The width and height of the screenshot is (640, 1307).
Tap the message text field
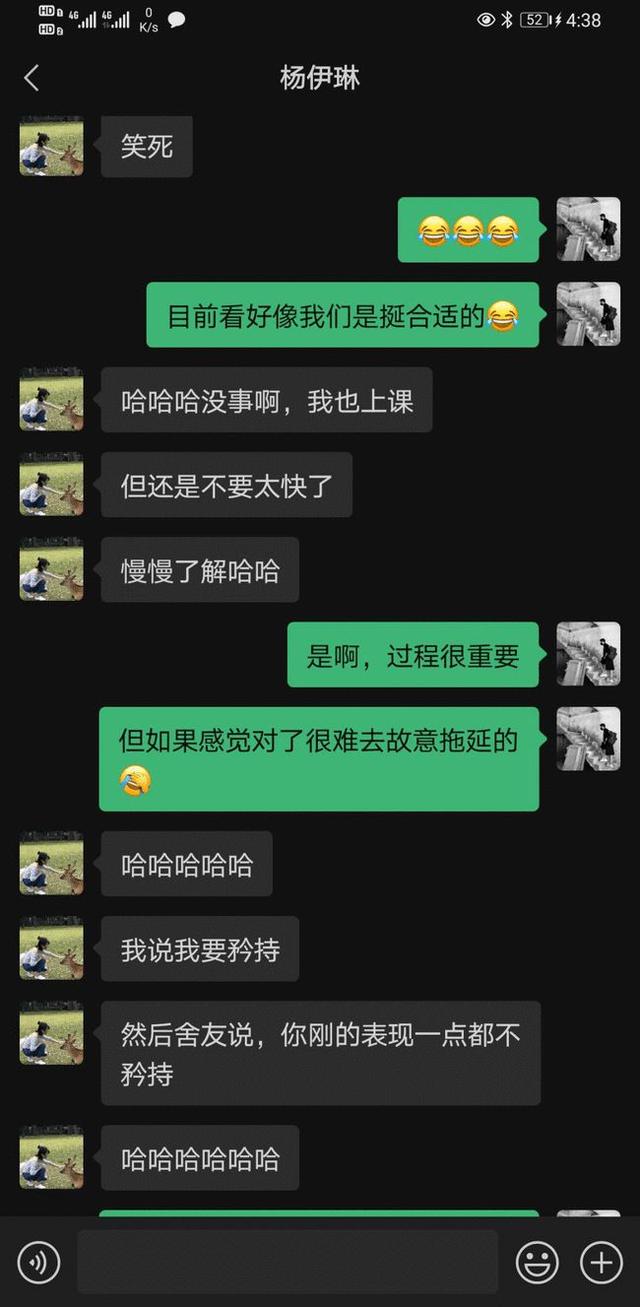tap(287, 1262)
